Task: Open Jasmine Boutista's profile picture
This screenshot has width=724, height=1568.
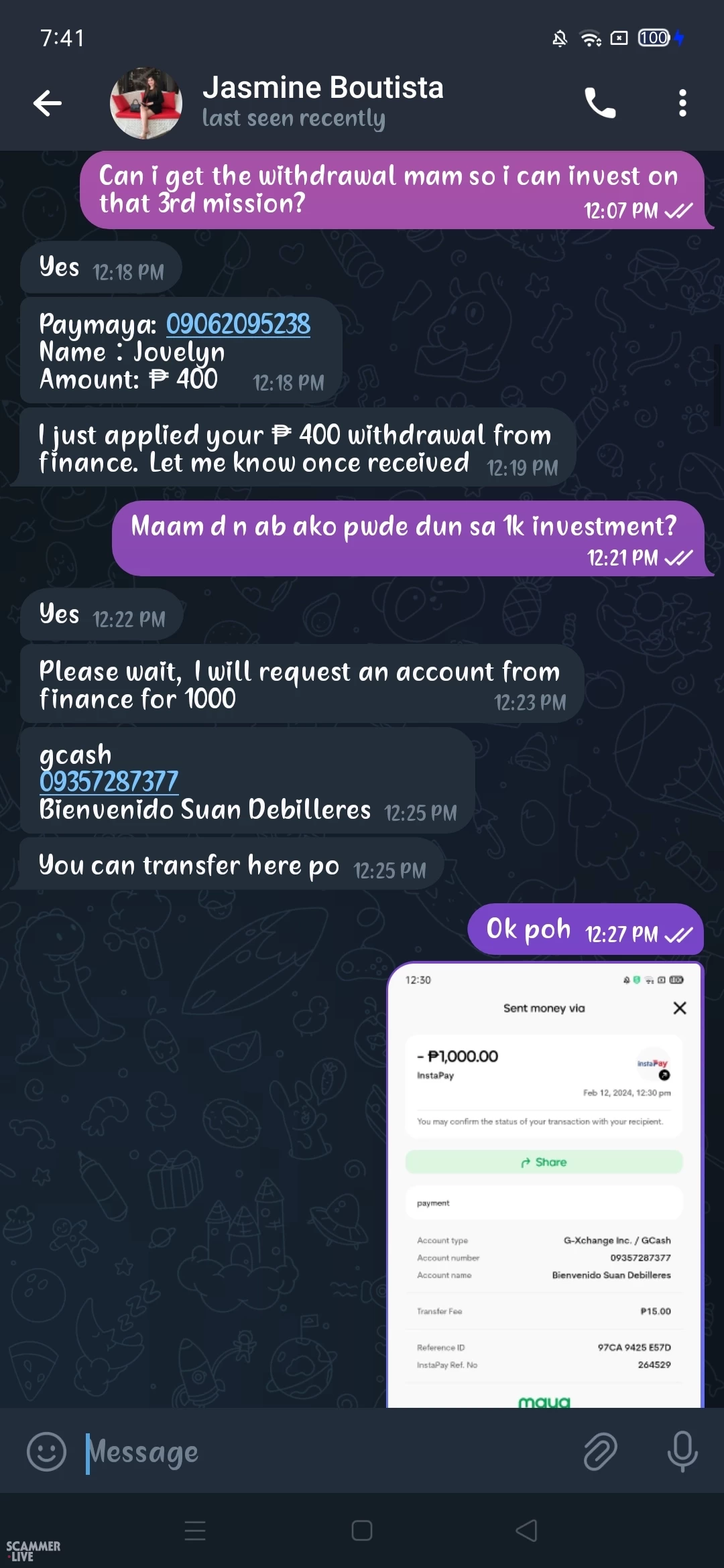Action: [146, 103]
